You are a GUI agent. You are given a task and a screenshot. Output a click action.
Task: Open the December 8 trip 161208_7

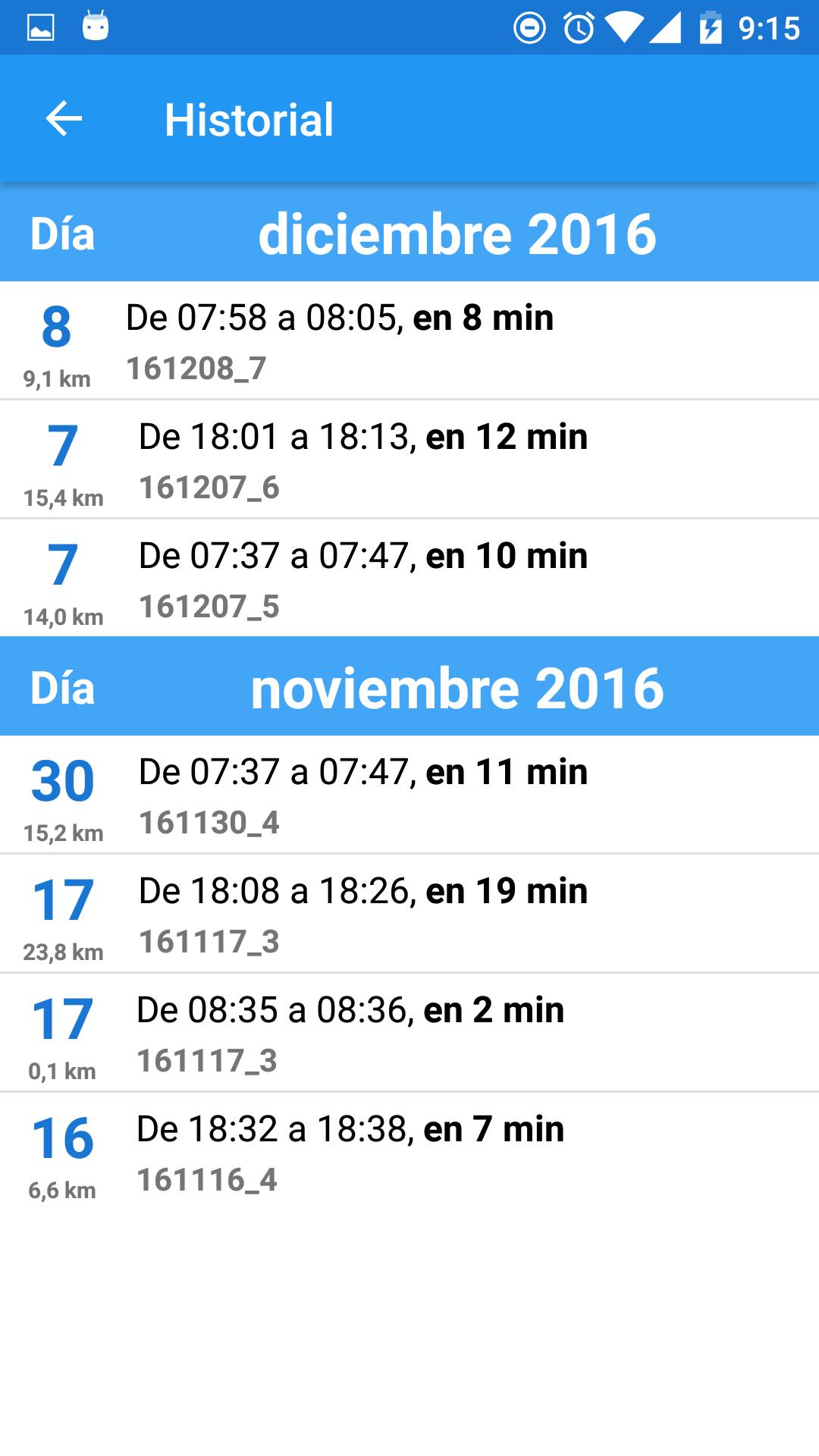point(409,341)
